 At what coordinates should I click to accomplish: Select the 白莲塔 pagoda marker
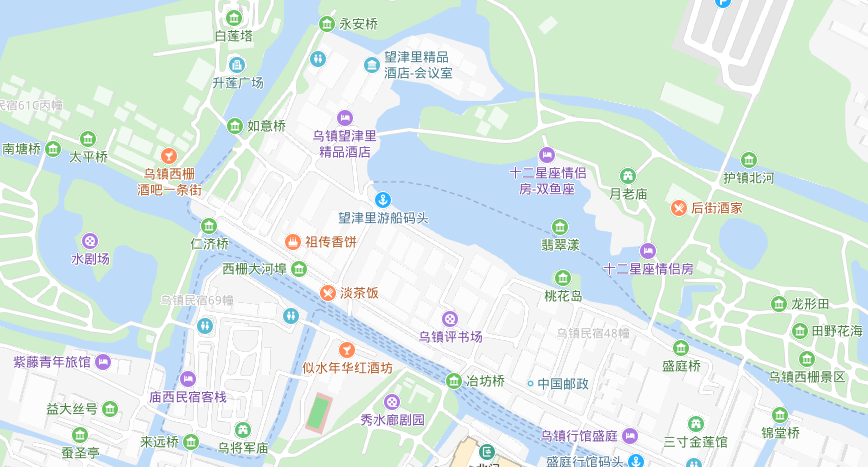click(234, 18)
